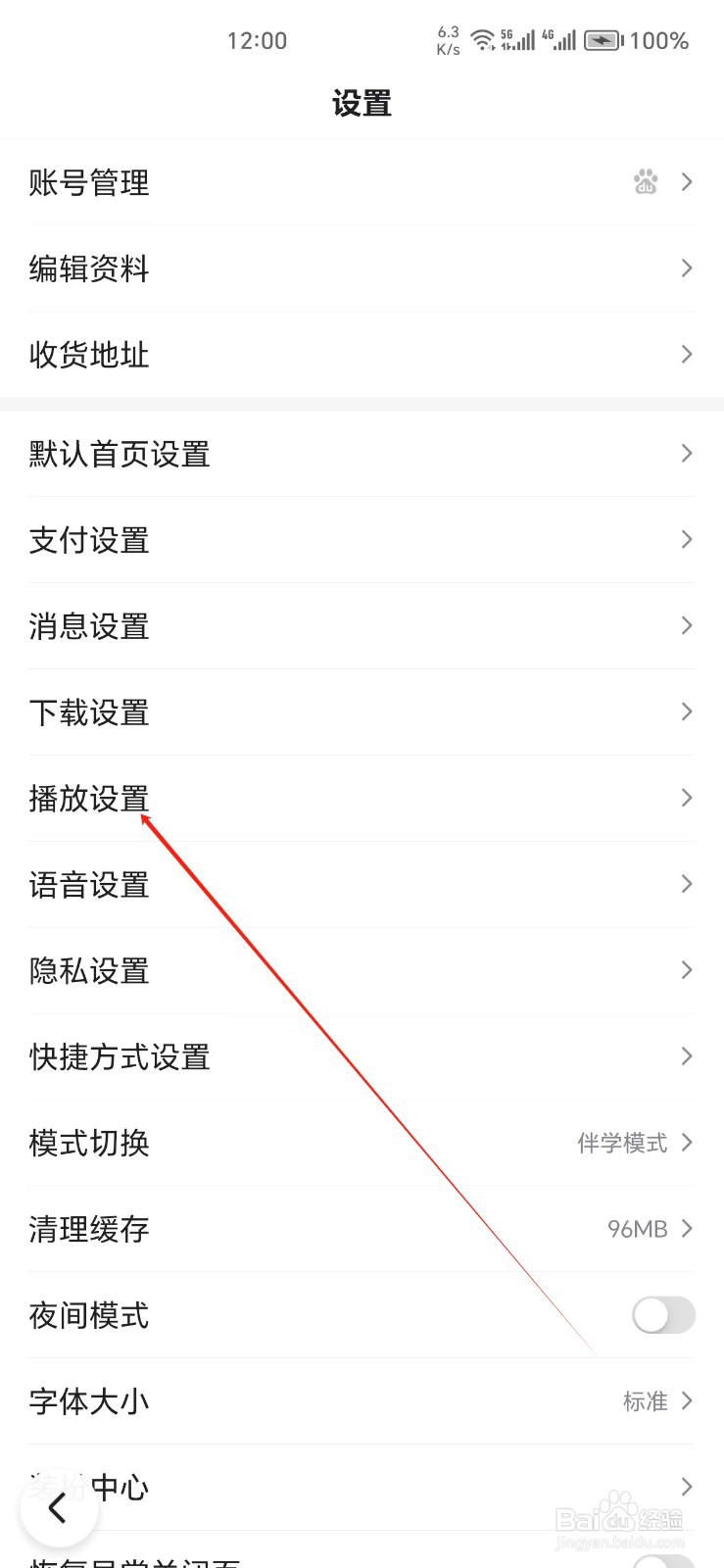The width and height of the screenshot is (724, 1568).
Task: Click the Baidu account avatar icon
Action: point(646,182)
